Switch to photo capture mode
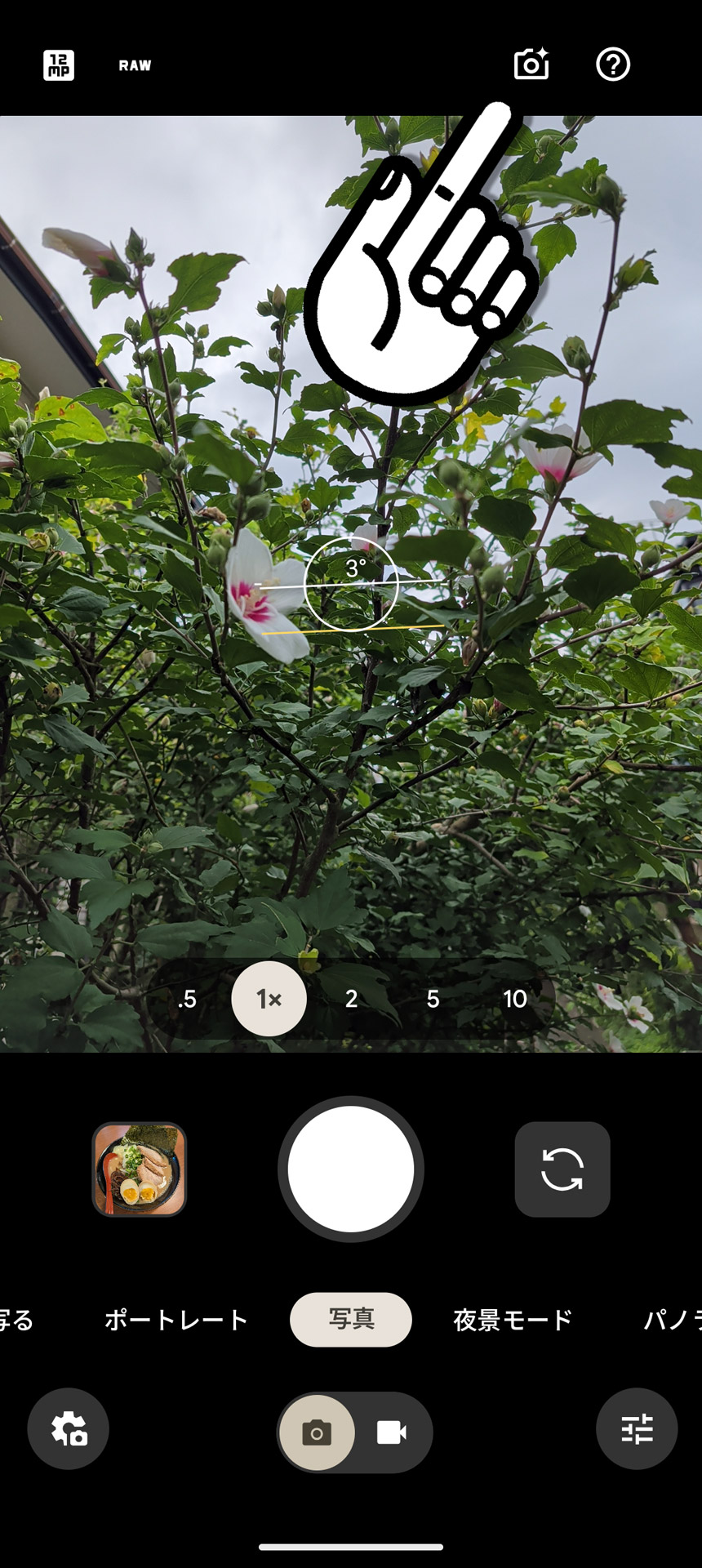This screenshot has width=702, height=1568. (x=317, y=1432)
